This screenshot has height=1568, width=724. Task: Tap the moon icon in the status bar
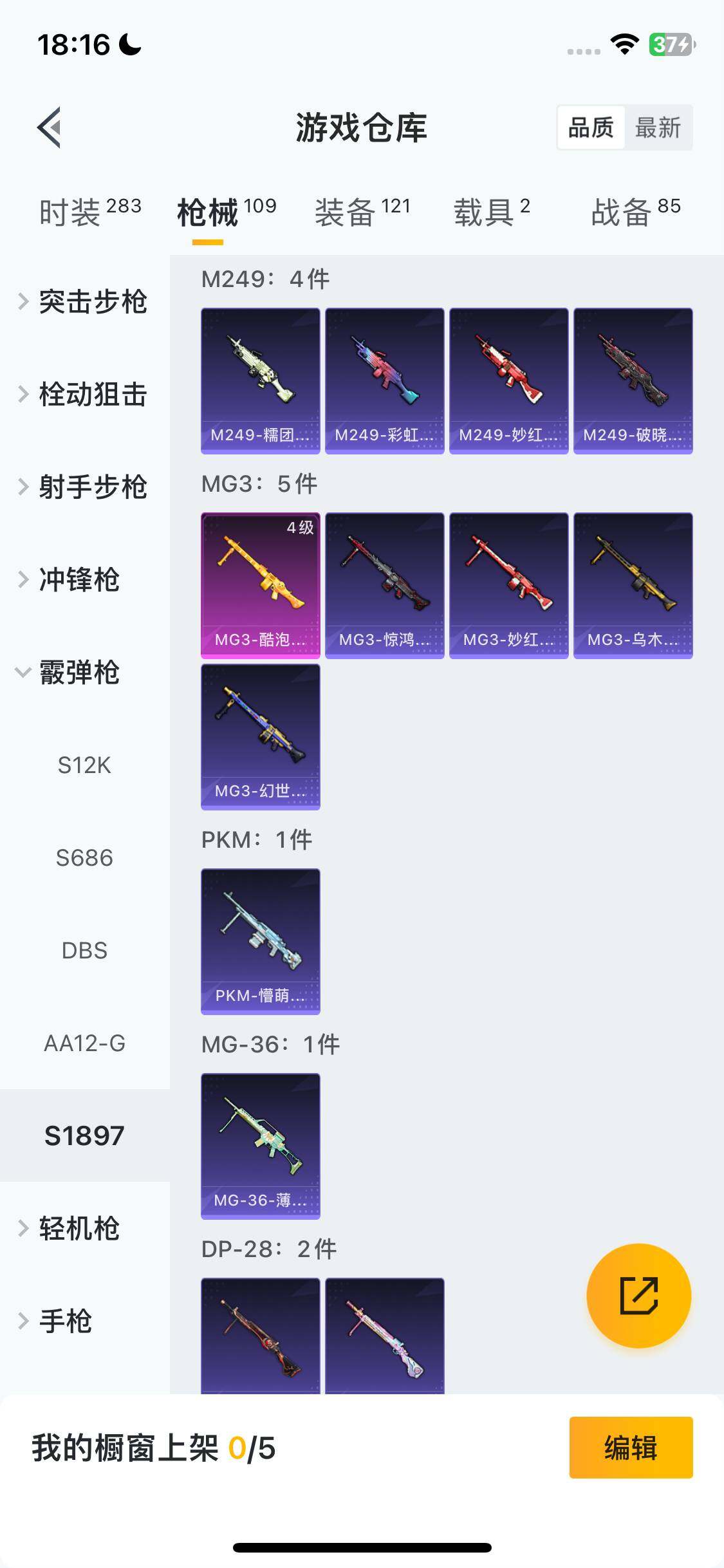128,44
